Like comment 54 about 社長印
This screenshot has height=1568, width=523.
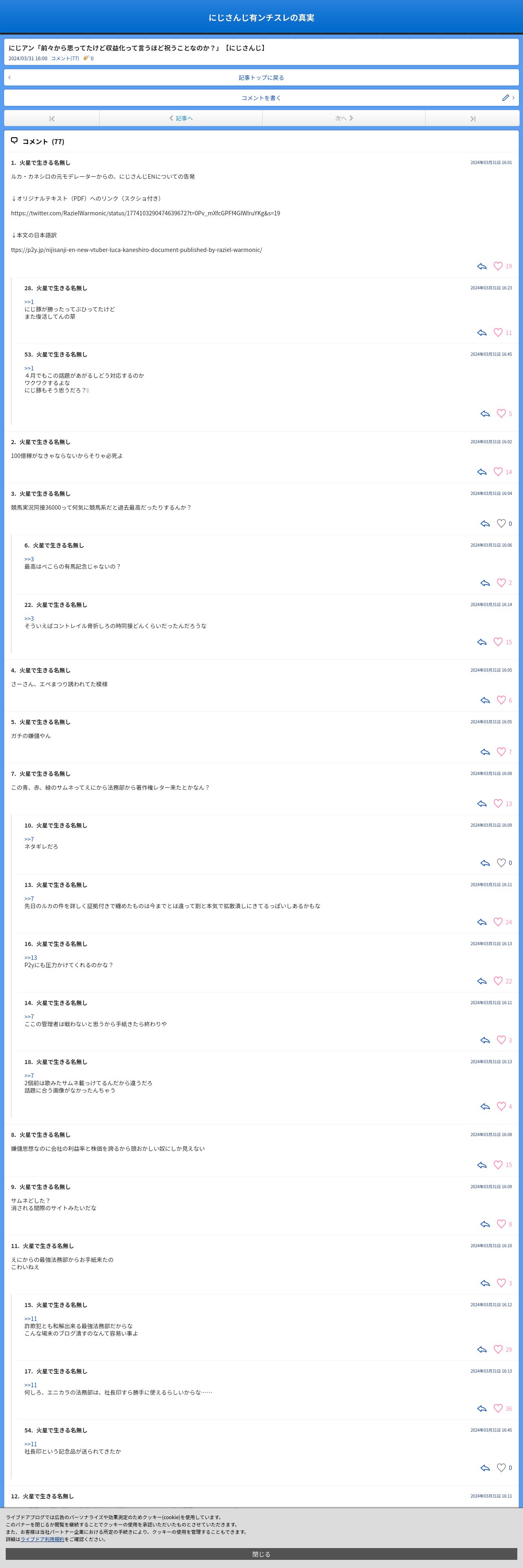coord(501,1467)
